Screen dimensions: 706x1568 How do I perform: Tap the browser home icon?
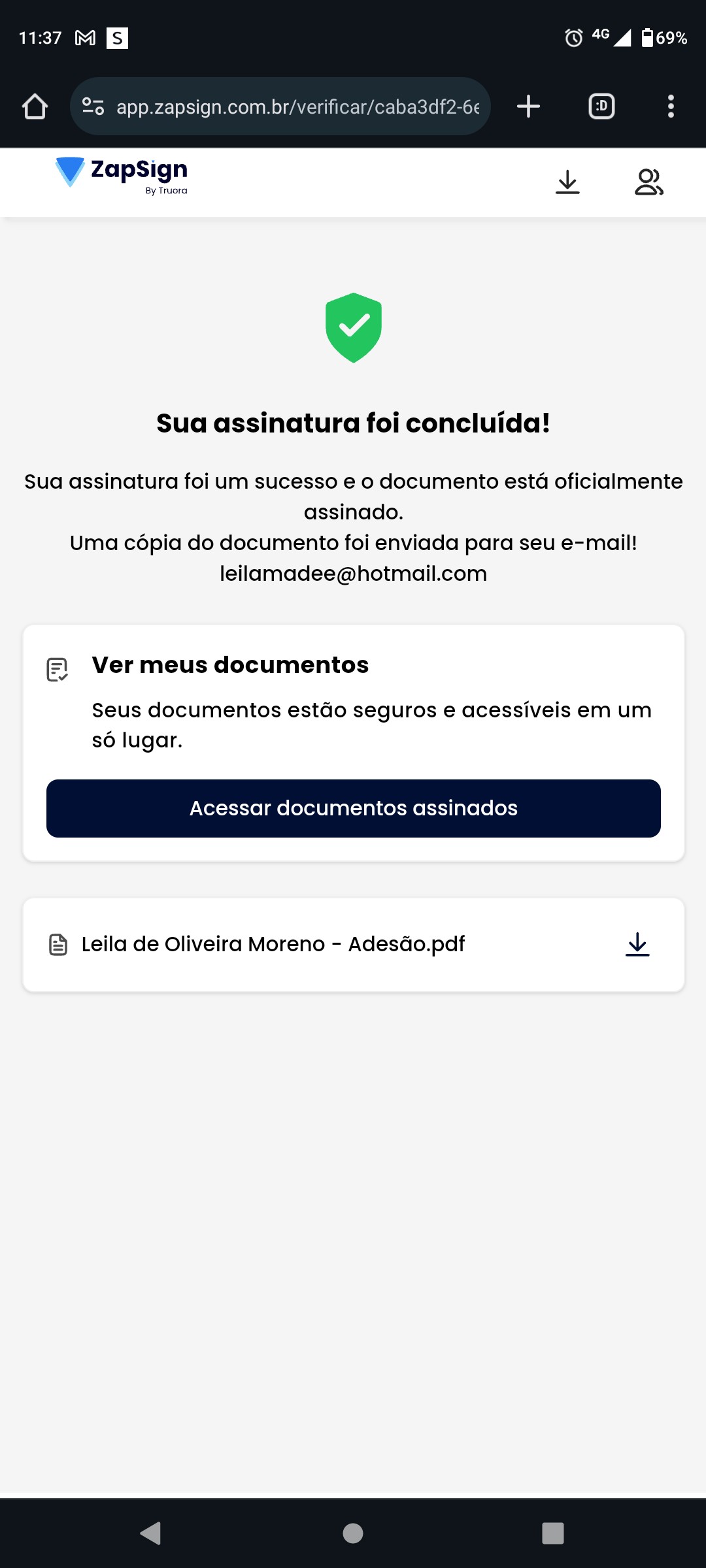pyautogui.click(x=35, y=106)
